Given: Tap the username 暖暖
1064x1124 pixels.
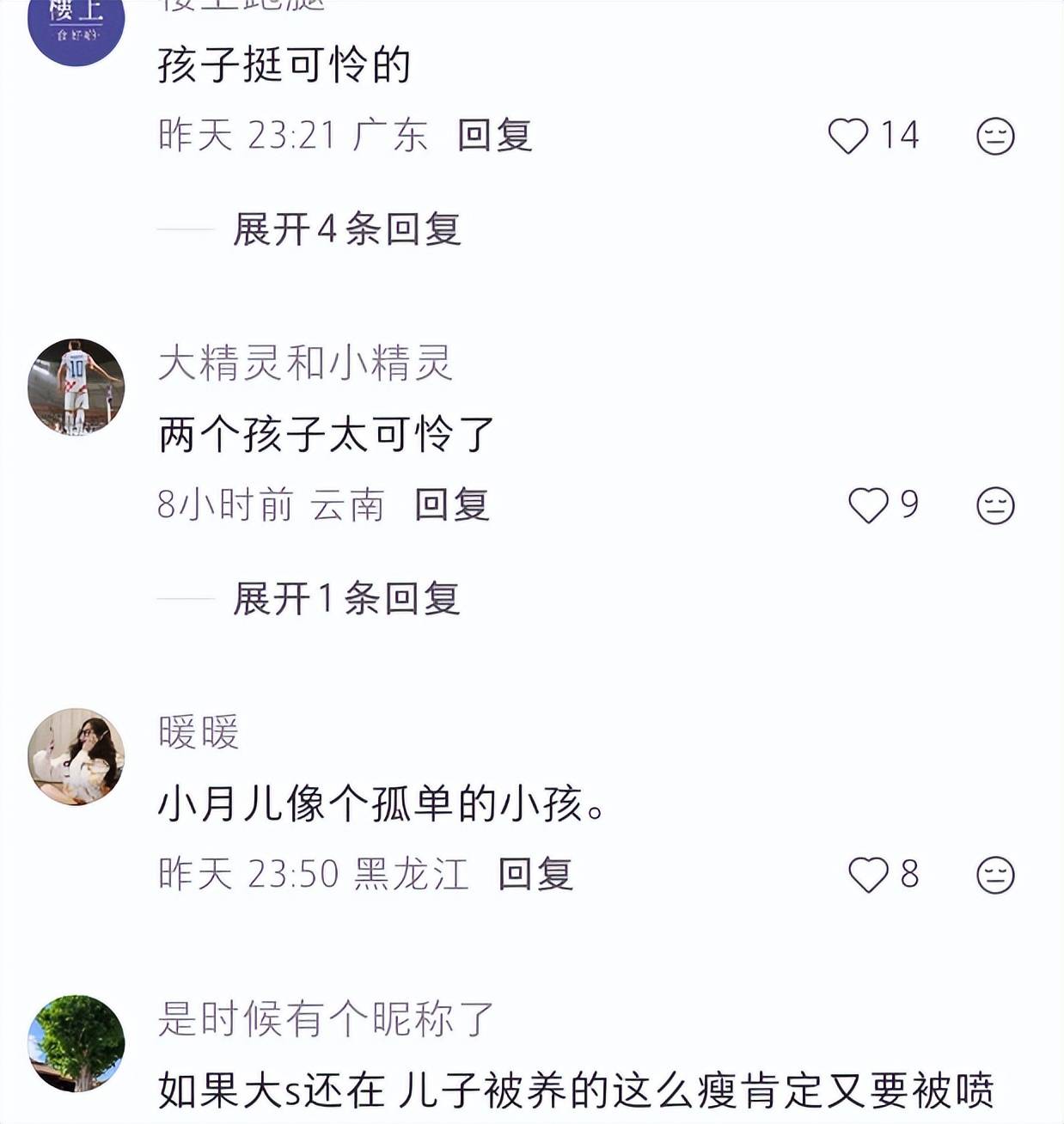Looking at the screenshot, I should click(x=199, y=733).
